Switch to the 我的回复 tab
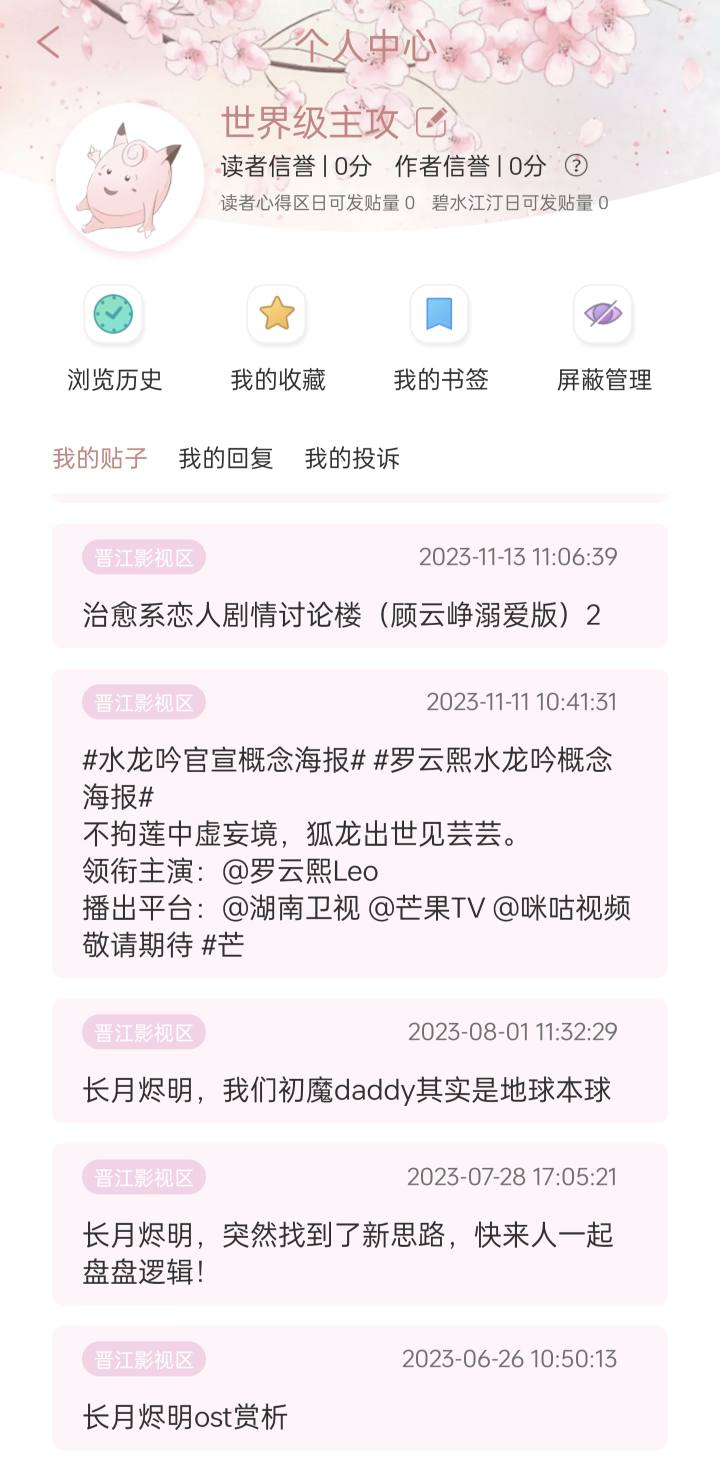 pyautogui.click(x=226, y=459)
